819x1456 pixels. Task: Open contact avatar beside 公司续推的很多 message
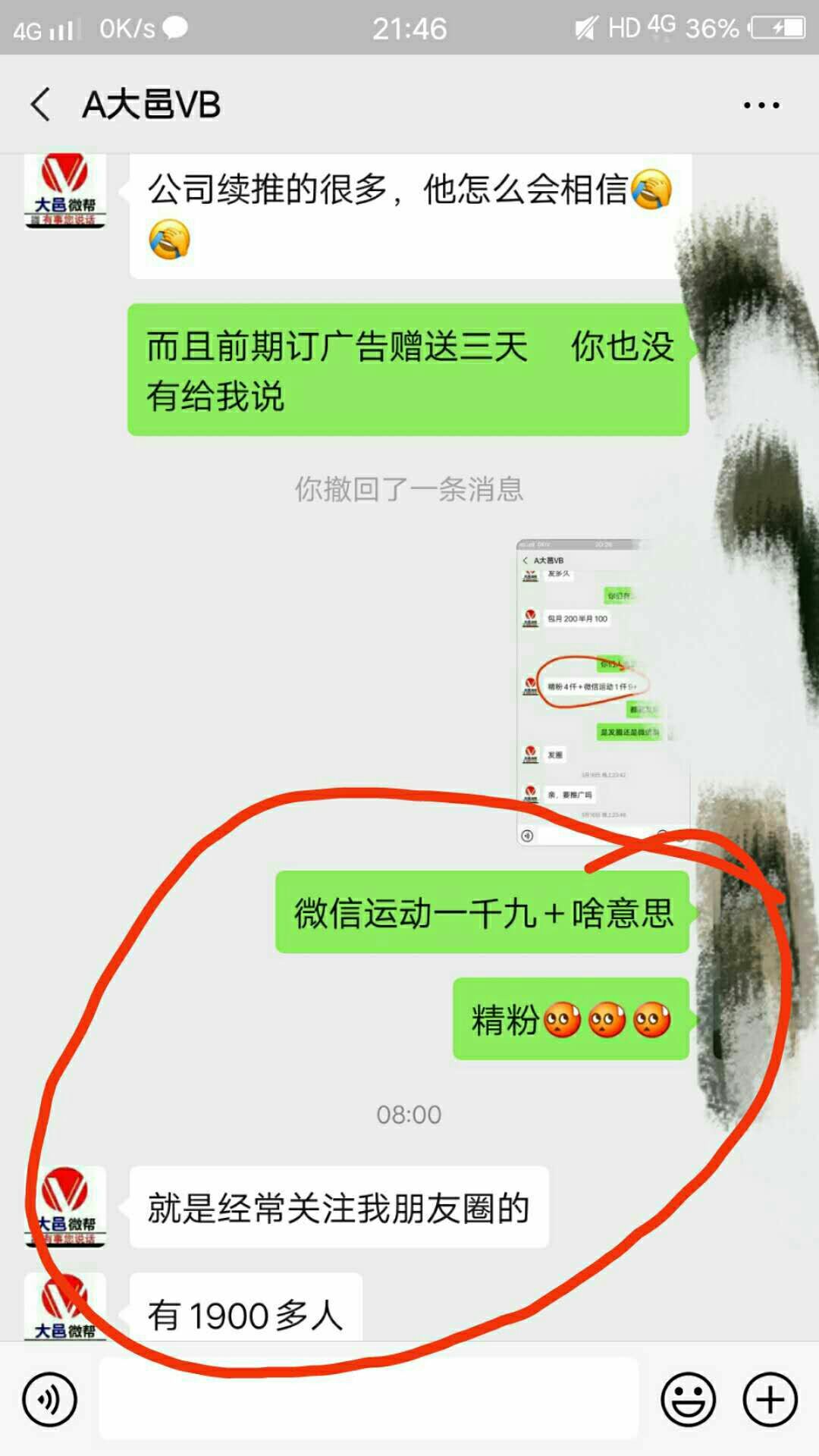coord(65,191)
